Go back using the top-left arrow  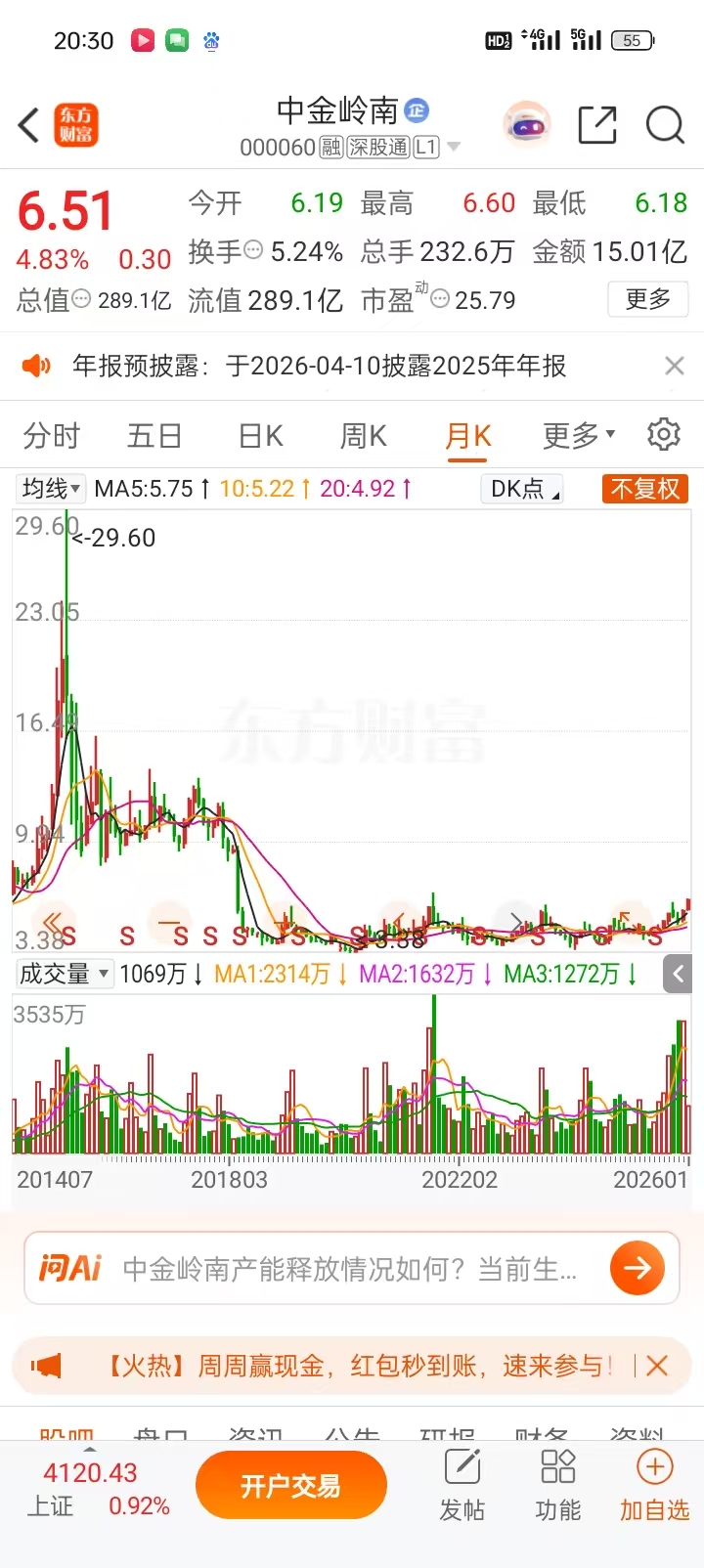(x=29, y=125)
